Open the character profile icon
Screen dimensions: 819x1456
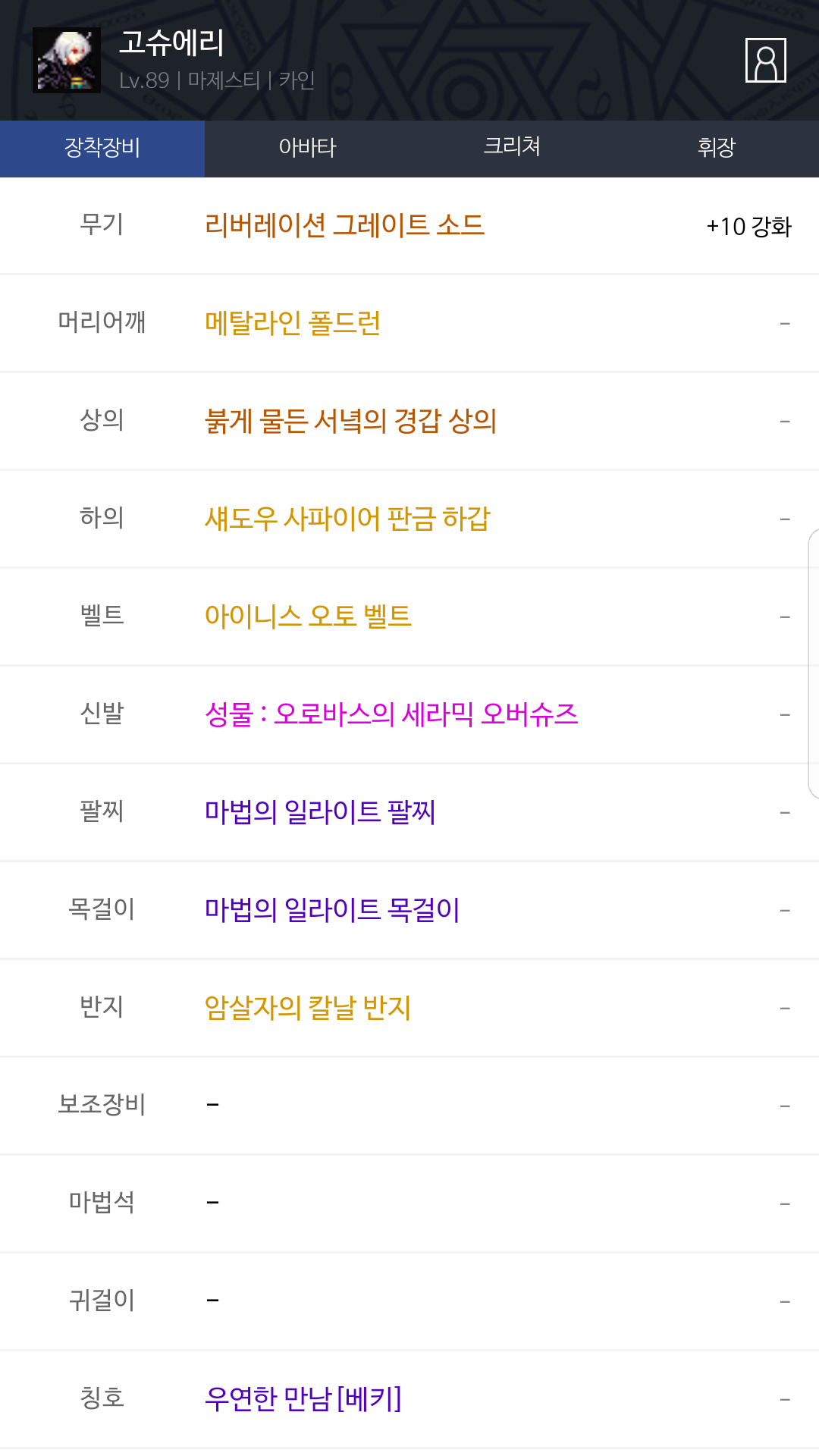pos(765,60)
